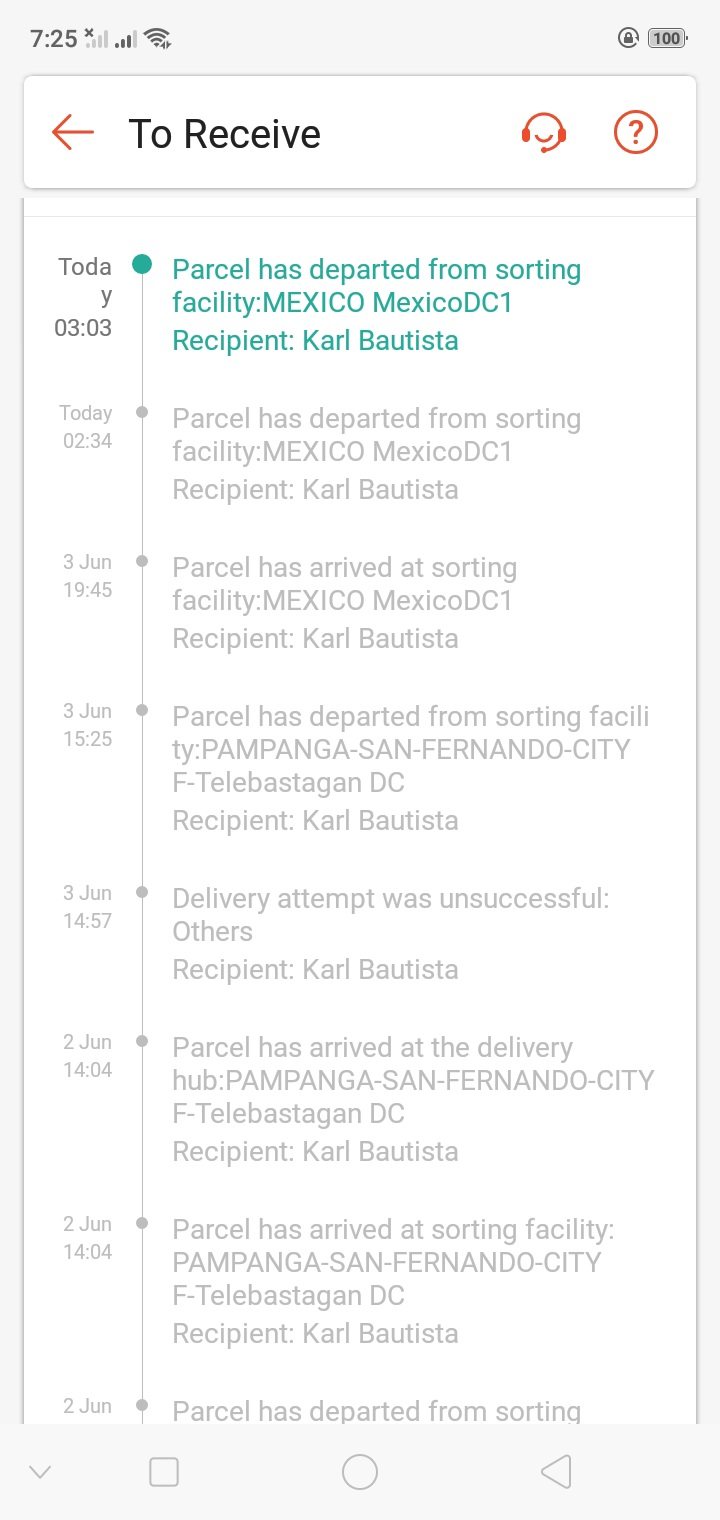Go back from To Receive page

tap(72, 132)
